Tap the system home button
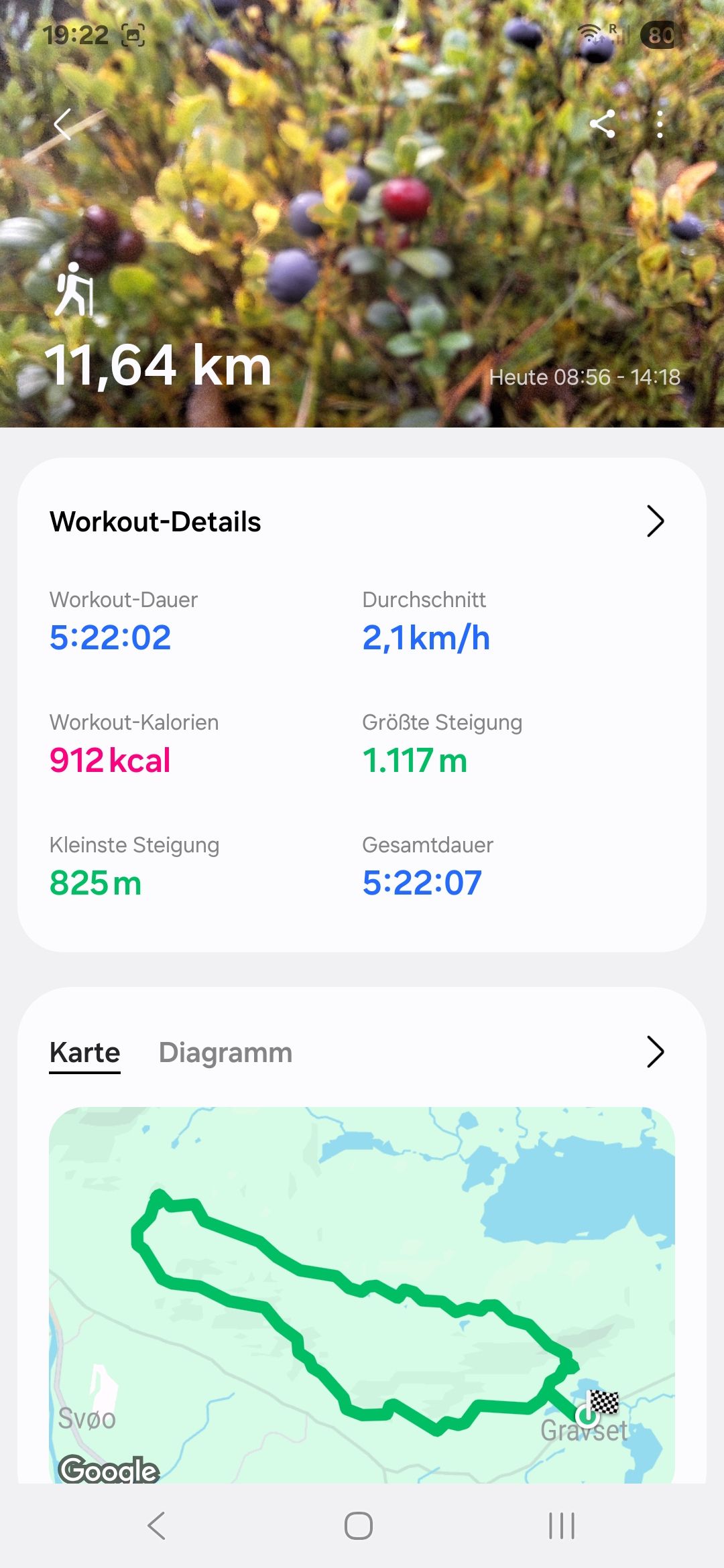This screenshot has width=724, height=1568. point(359,1526)
